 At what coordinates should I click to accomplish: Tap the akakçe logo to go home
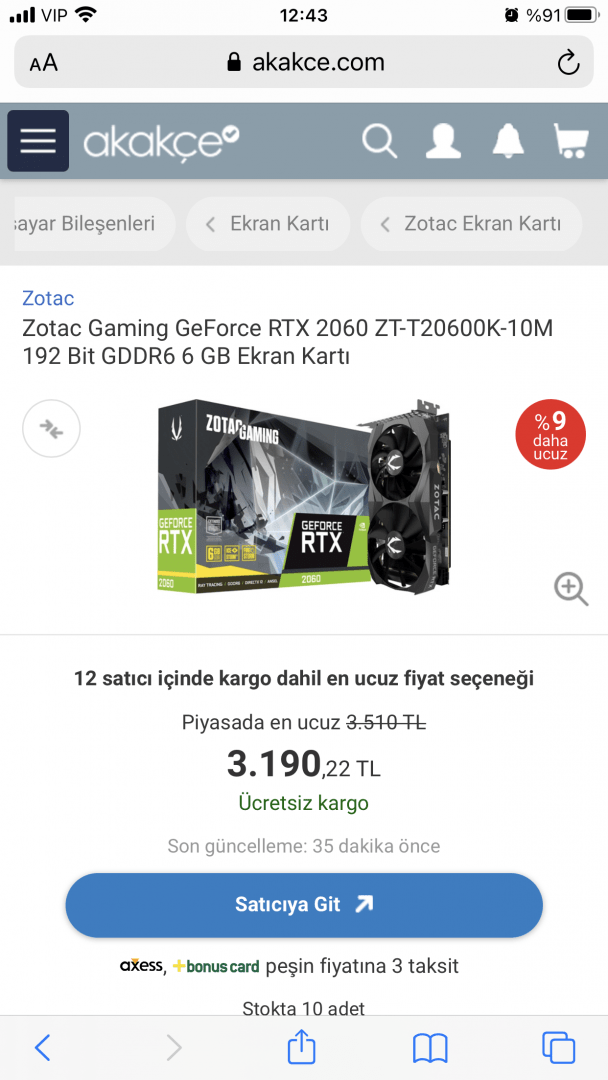coord(161,141)
